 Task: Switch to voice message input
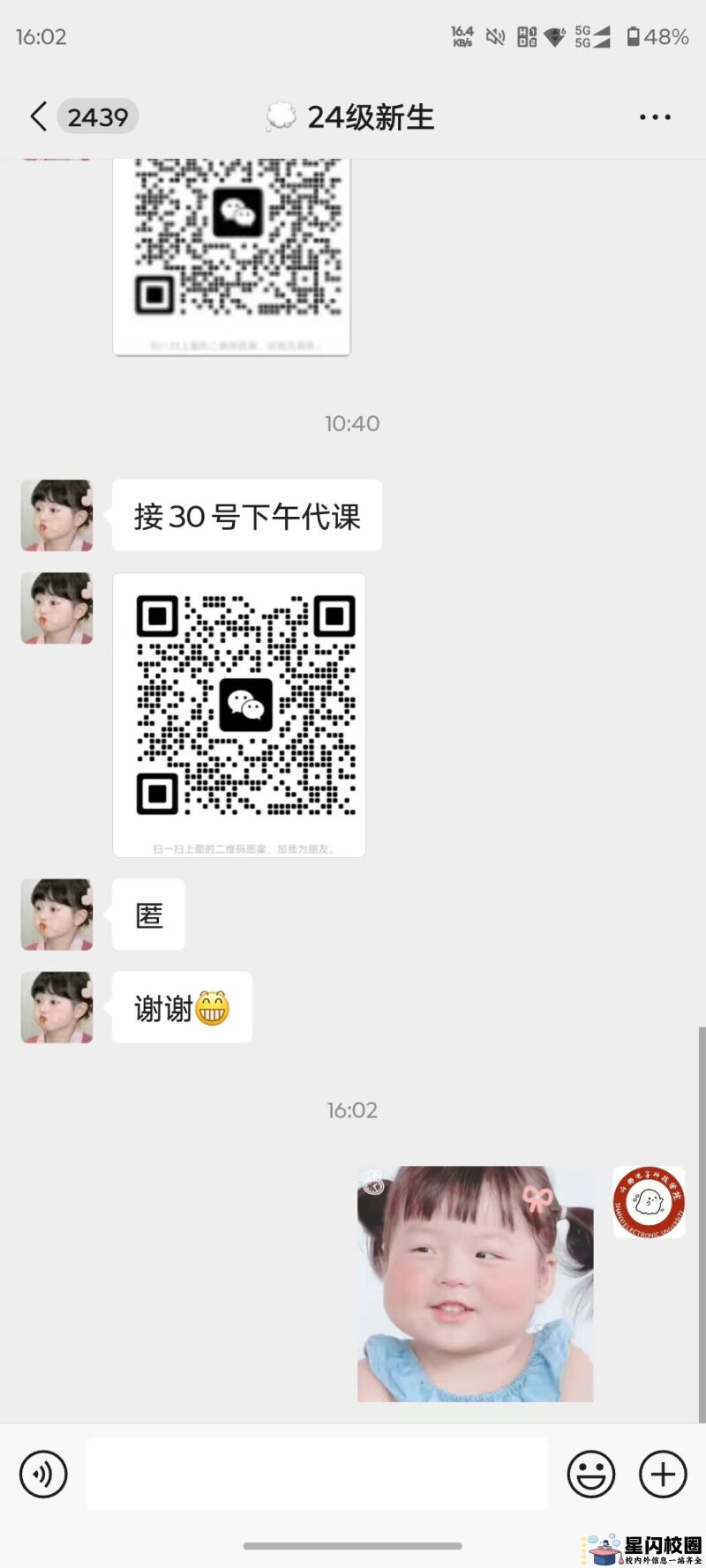pos(43,1474)
